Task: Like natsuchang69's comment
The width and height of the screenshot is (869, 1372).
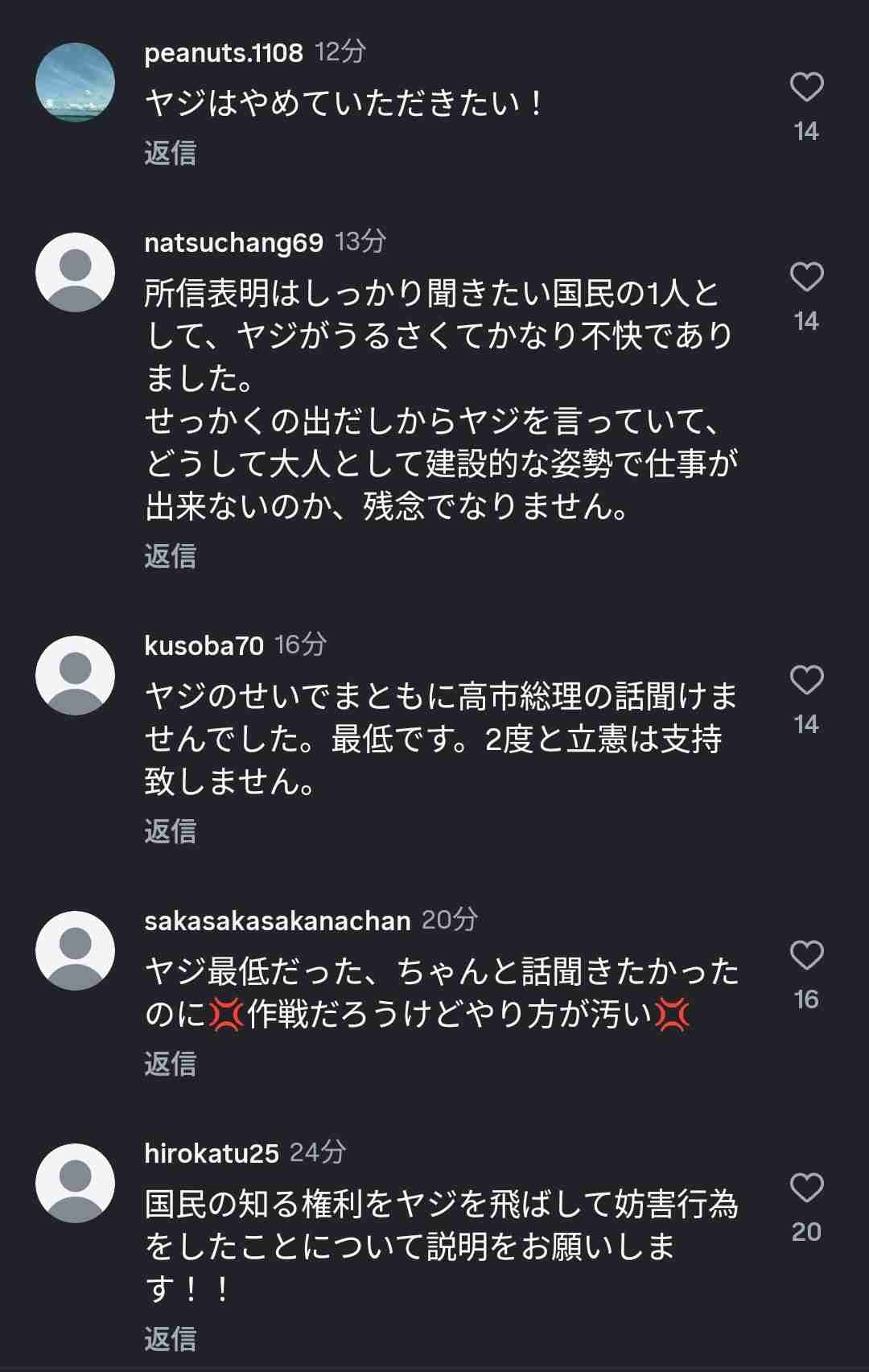Action: click(806, 277)
